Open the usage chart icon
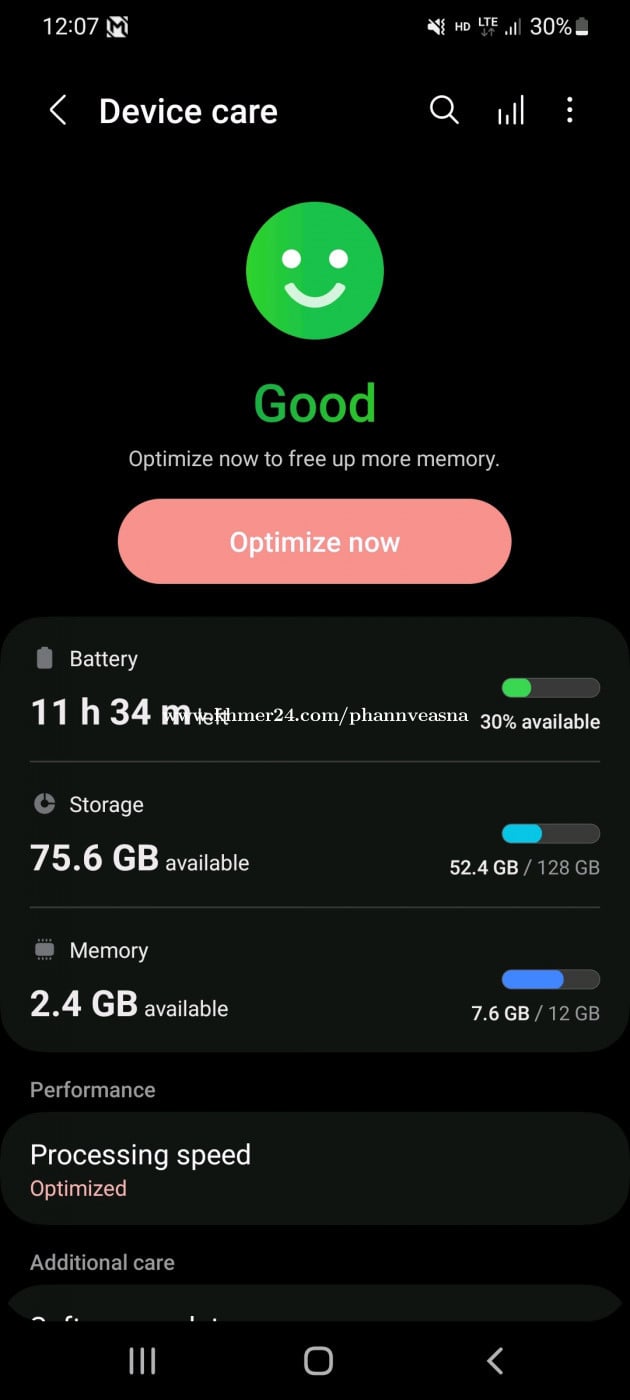The image size is (630, 1400). [510, 111]
